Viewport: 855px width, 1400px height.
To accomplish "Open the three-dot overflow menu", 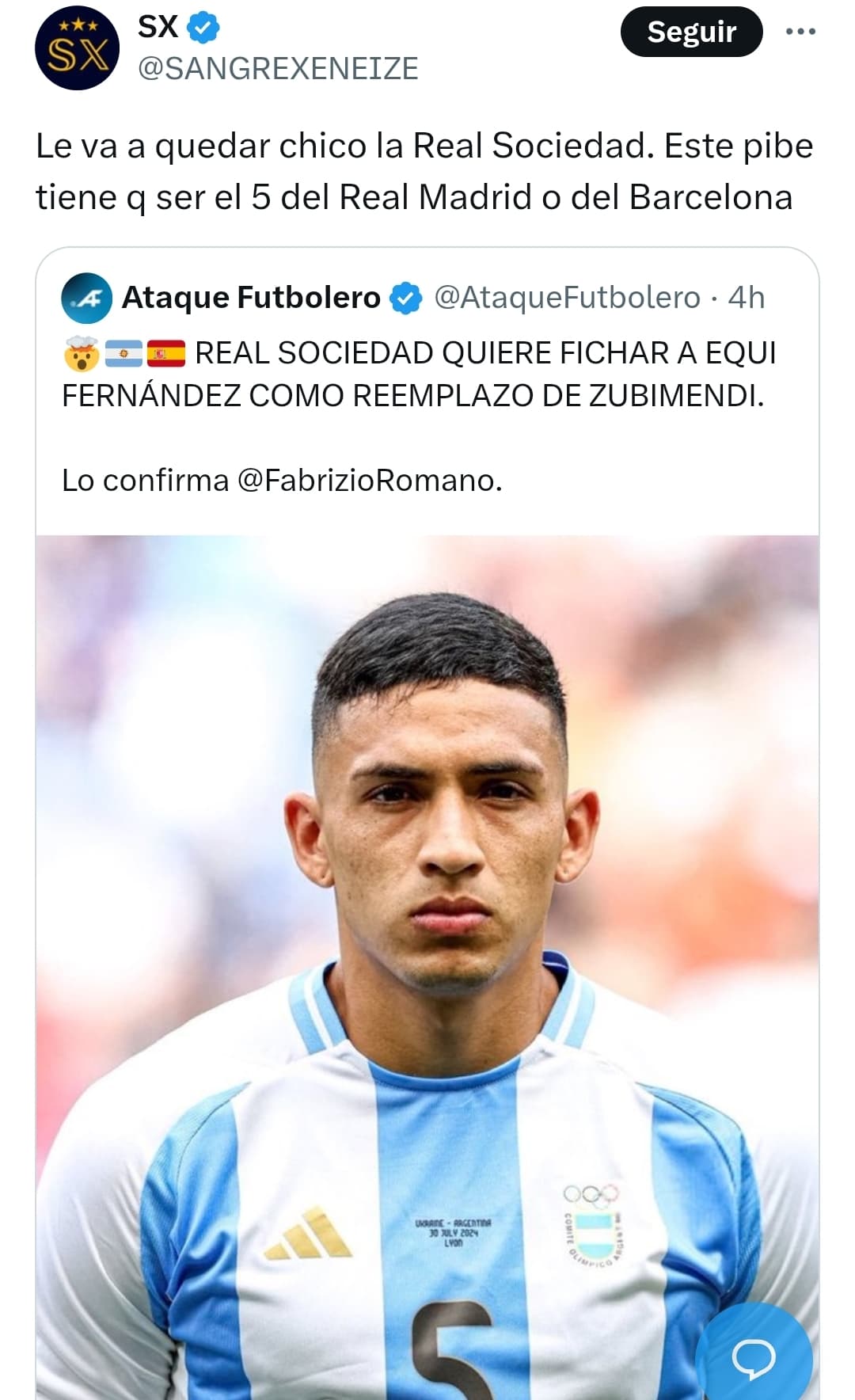I will [800, 32].
